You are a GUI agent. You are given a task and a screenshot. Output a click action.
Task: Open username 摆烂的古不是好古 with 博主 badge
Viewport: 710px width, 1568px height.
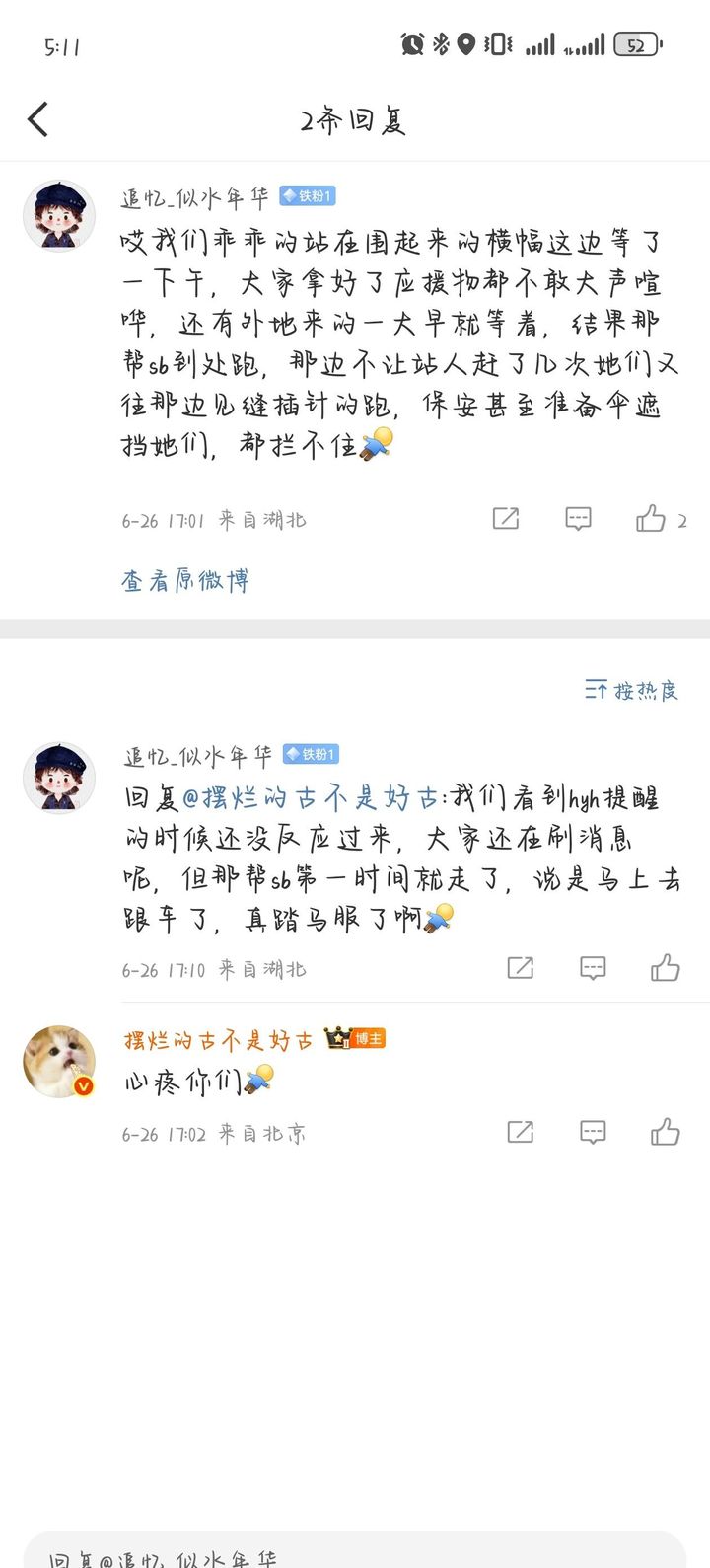pos(219,1040)
